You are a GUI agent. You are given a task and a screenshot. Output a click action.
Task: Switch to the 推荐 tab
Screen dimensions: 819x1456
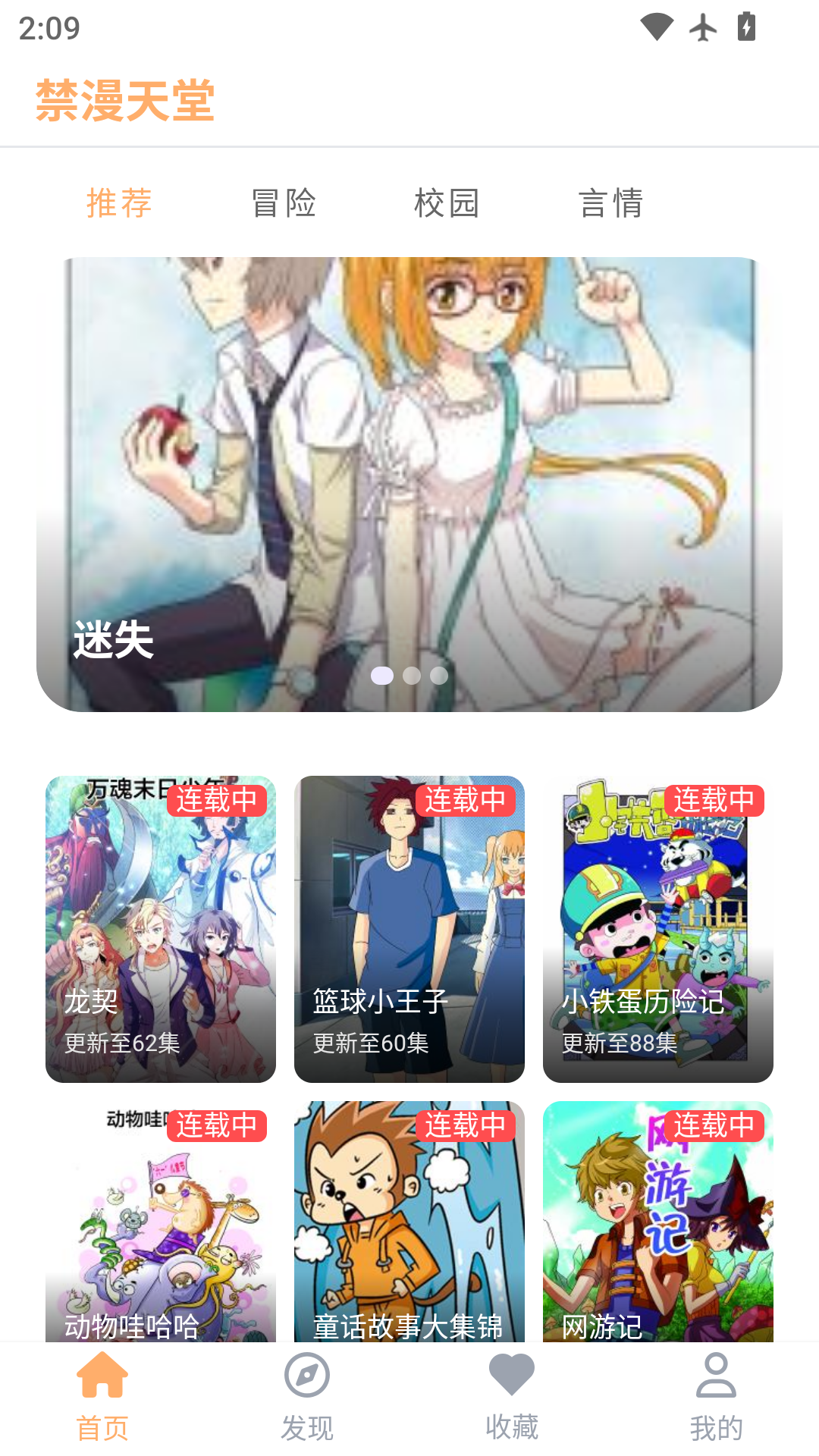tap(119, 203)
